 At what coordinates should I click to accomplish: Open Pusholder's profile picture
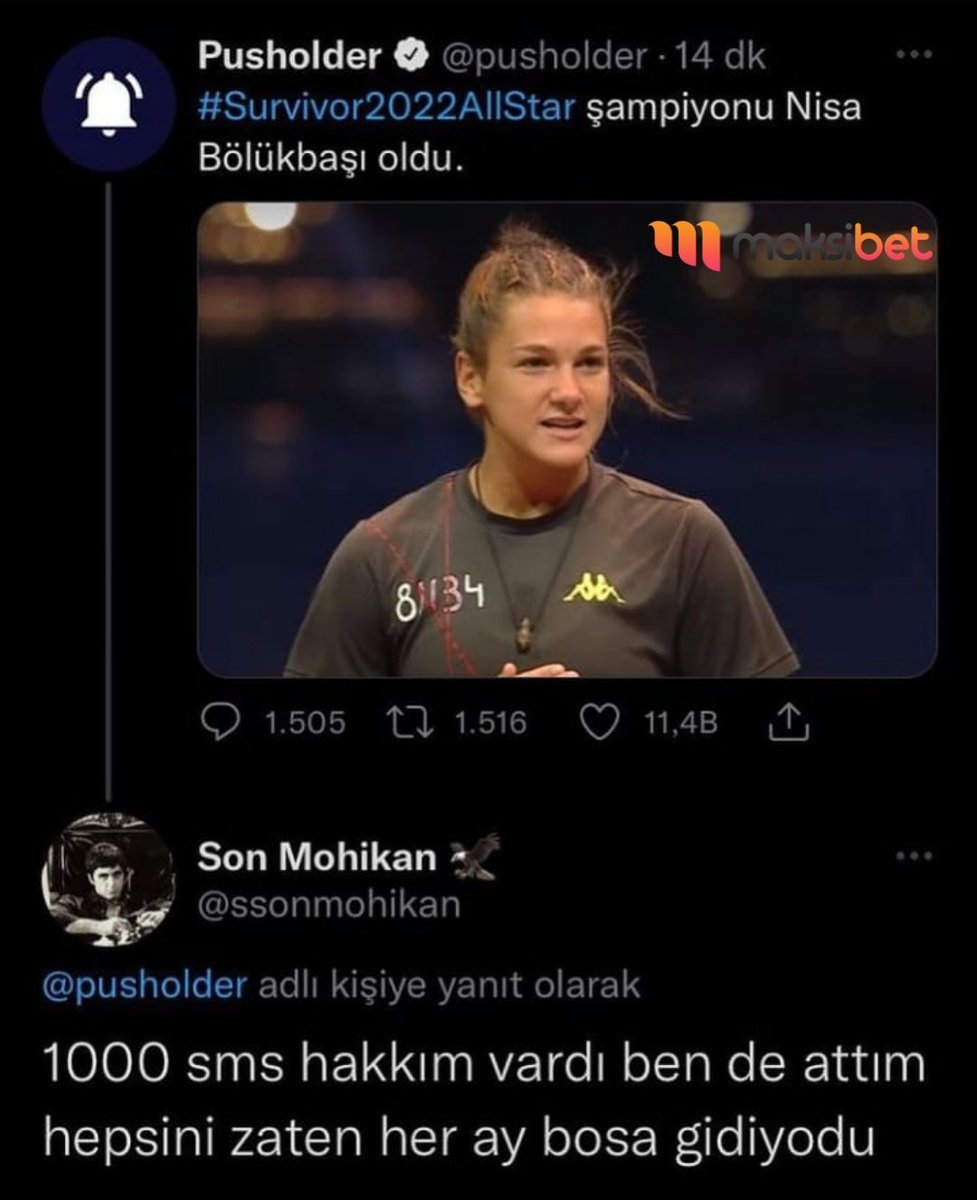[109, 104]
